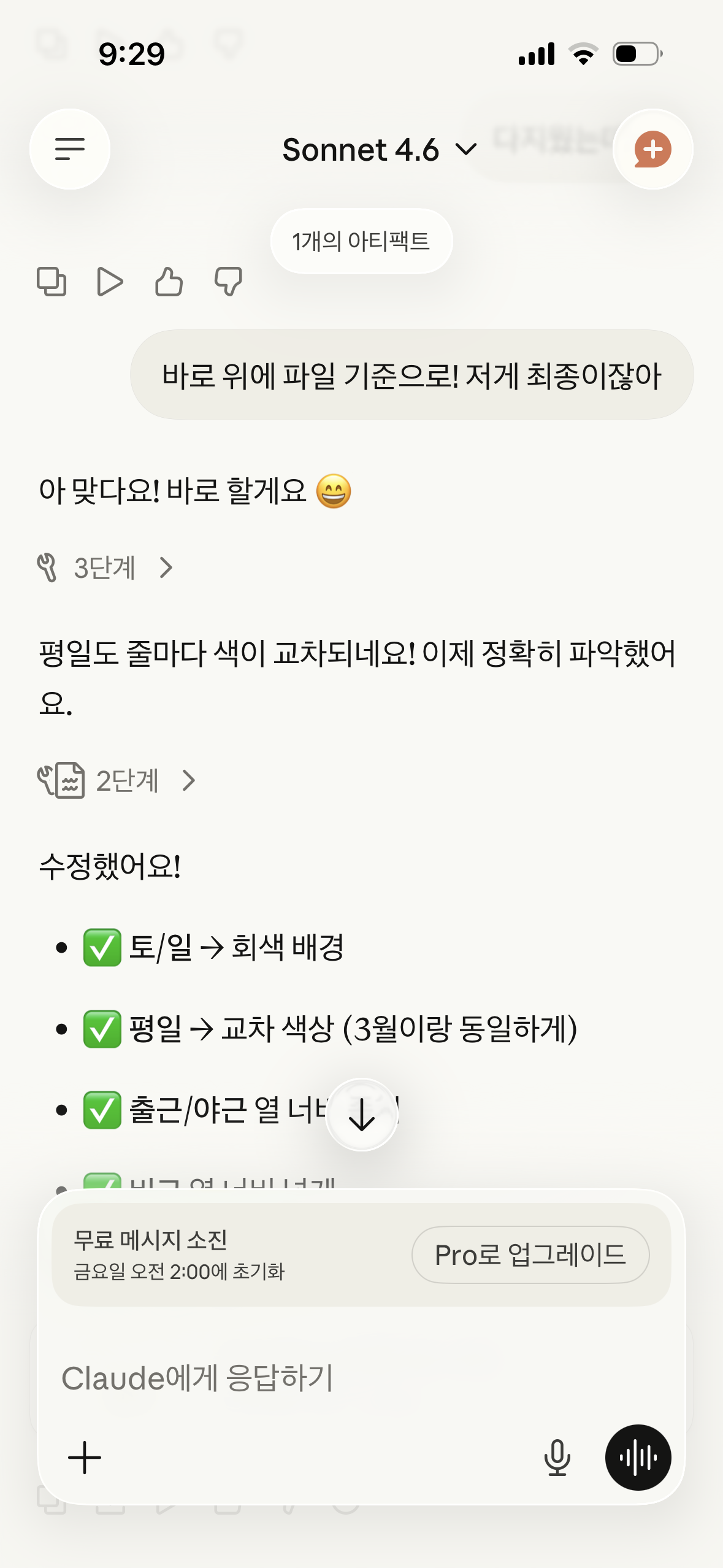Copy the response above

coord(52,282)
